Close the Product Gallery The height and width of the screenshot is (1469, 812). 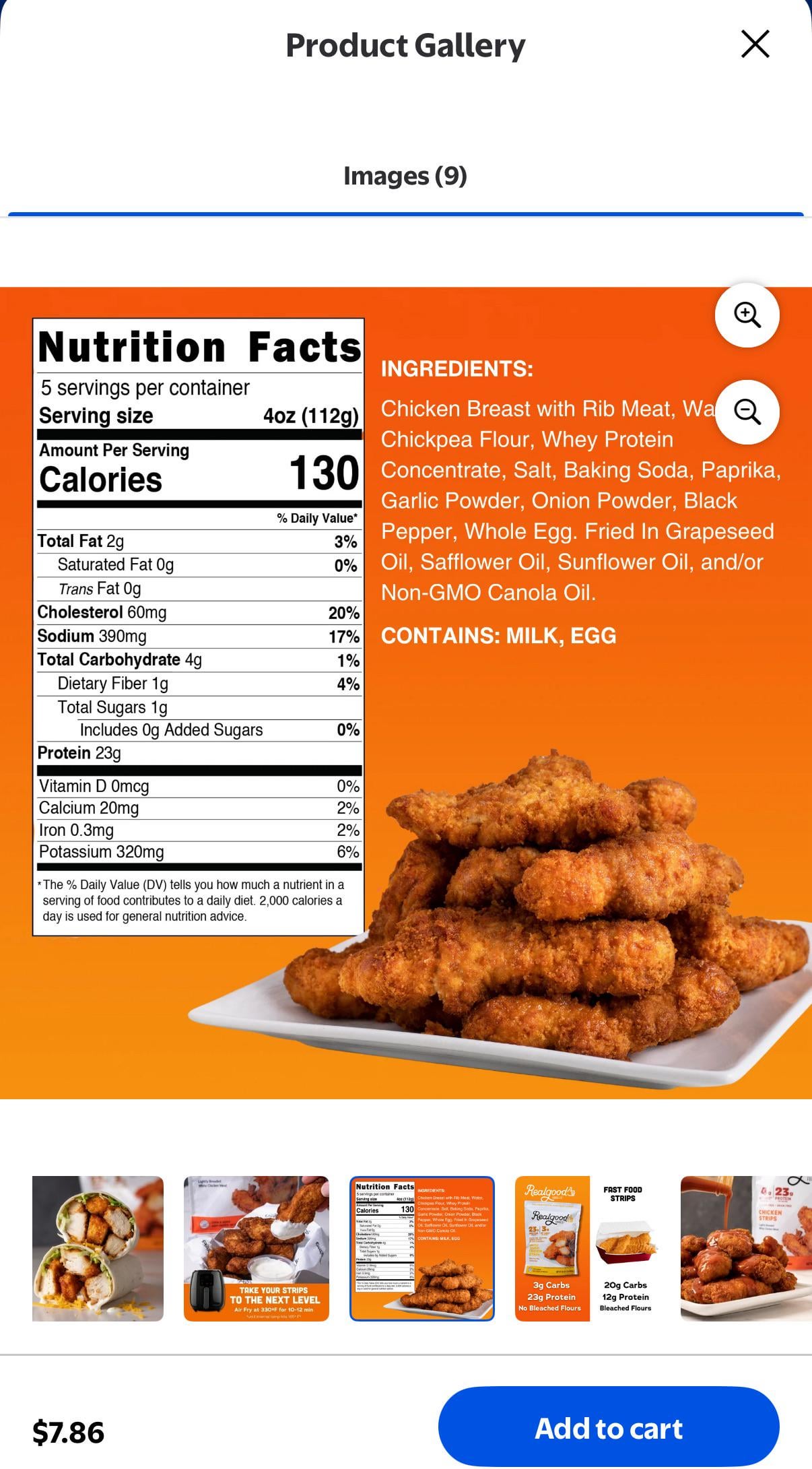[x=755, y=44]
